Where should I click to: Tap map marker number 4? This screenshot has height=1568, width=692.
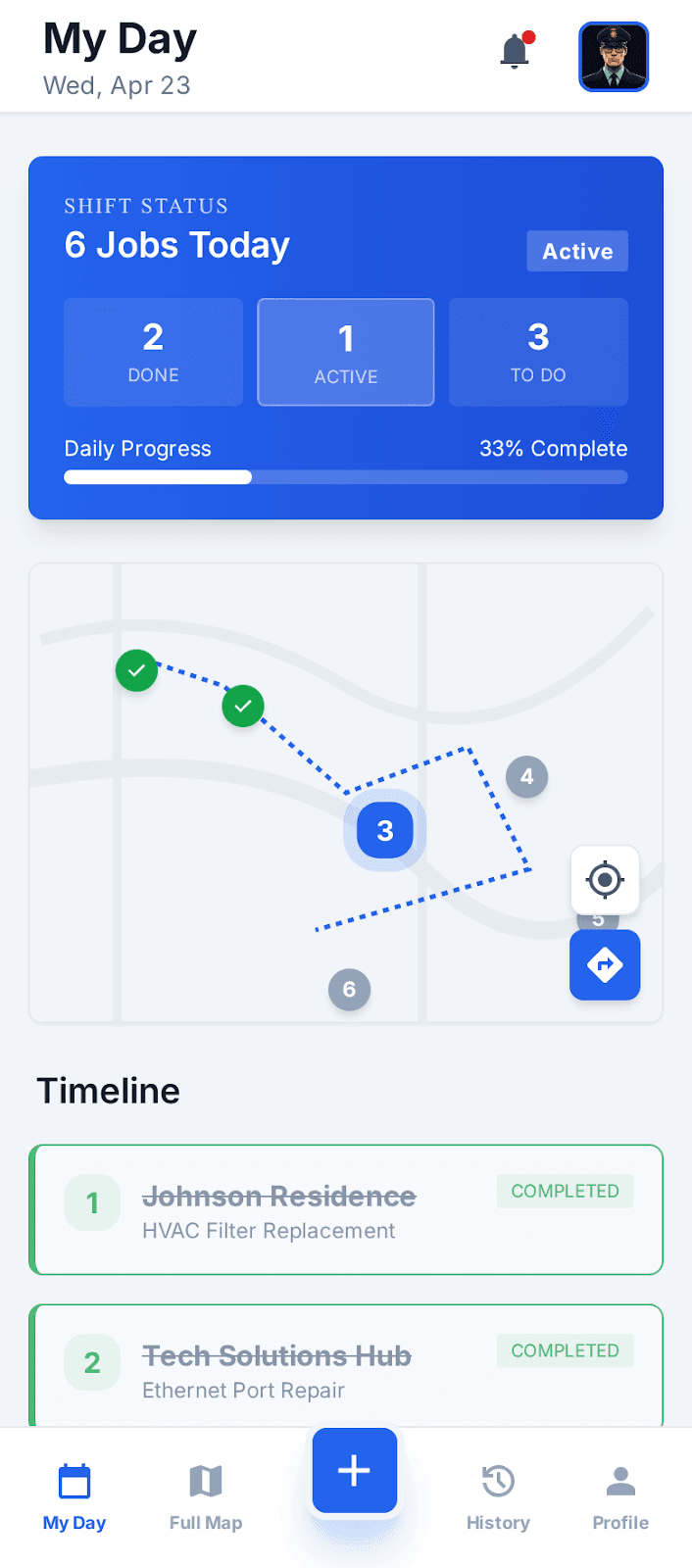(526, 777)
